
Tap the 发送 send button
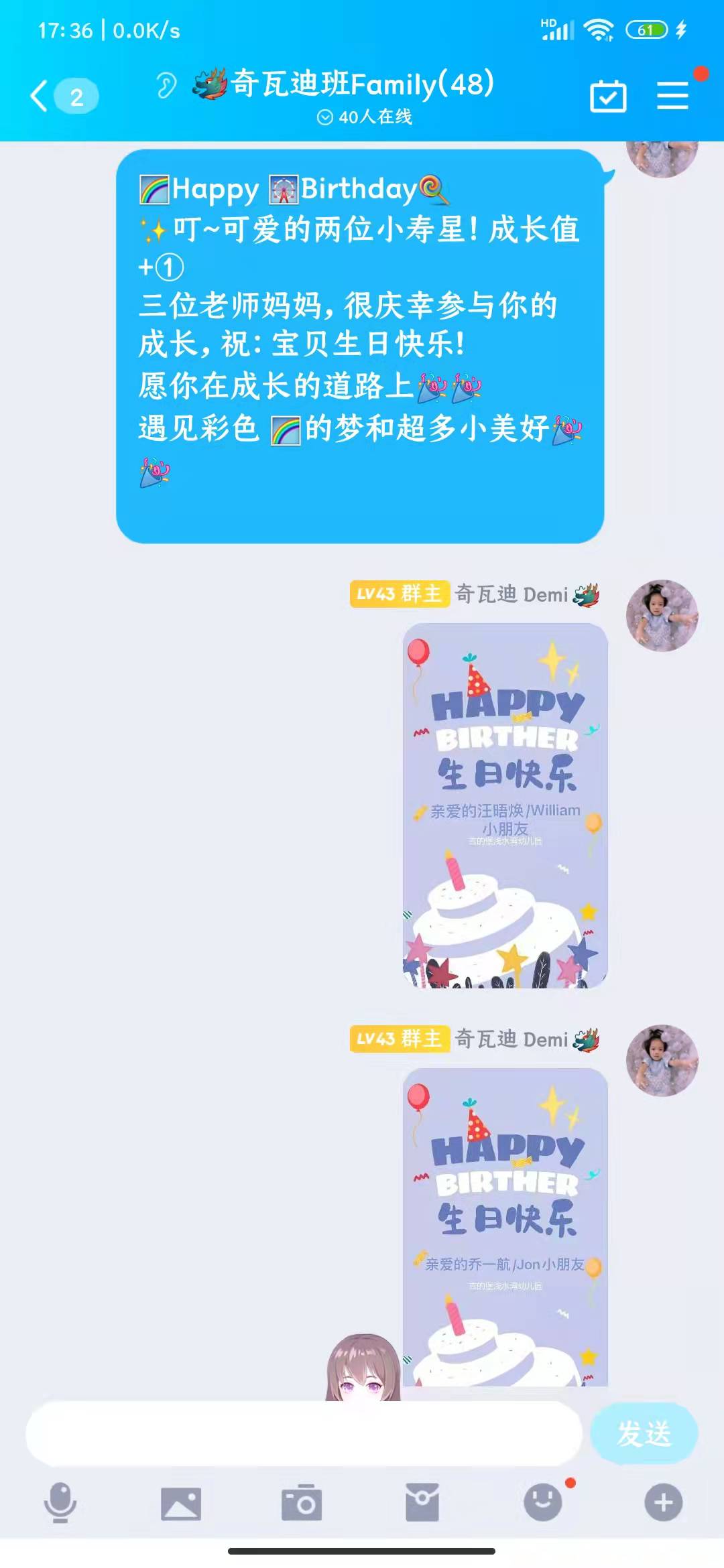(644, 1433)
